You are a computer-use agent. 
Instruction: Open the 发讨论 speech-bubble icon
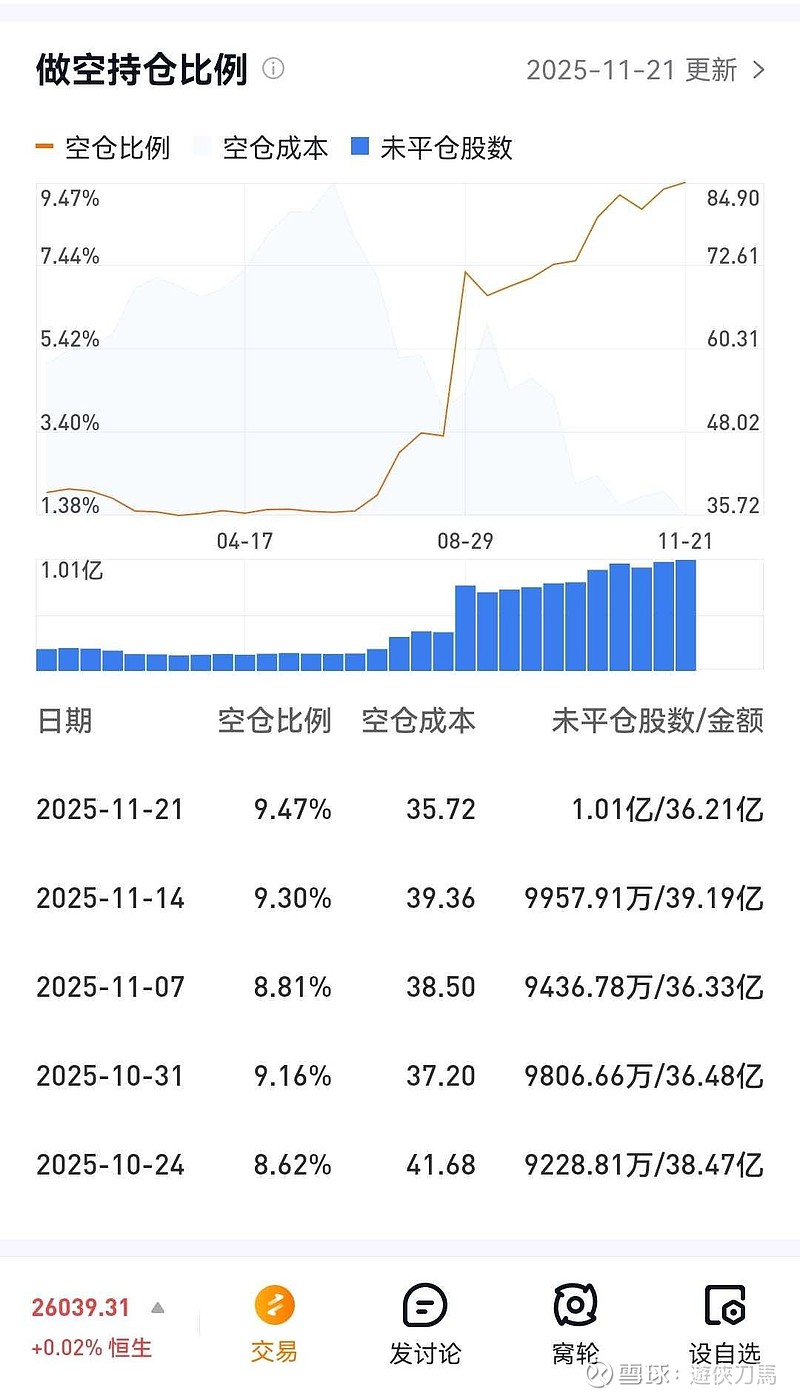coord(425,1305)
